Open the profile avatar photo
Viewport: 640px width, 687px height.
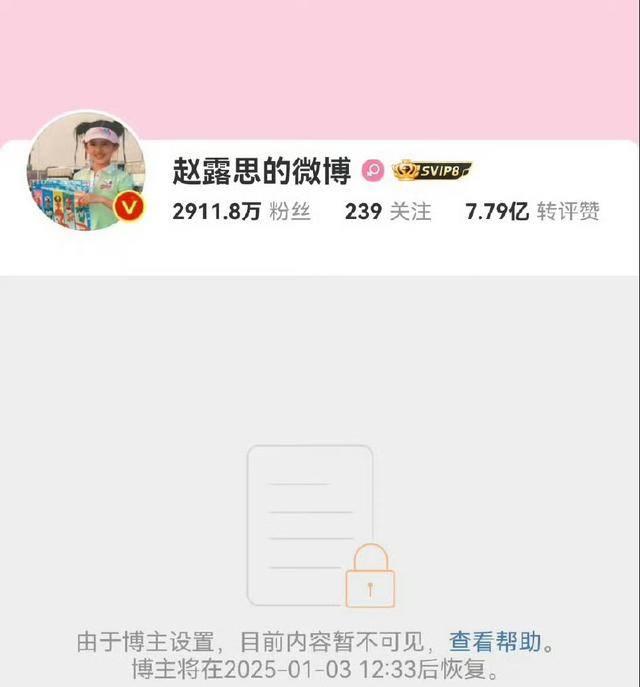(86, 170)
